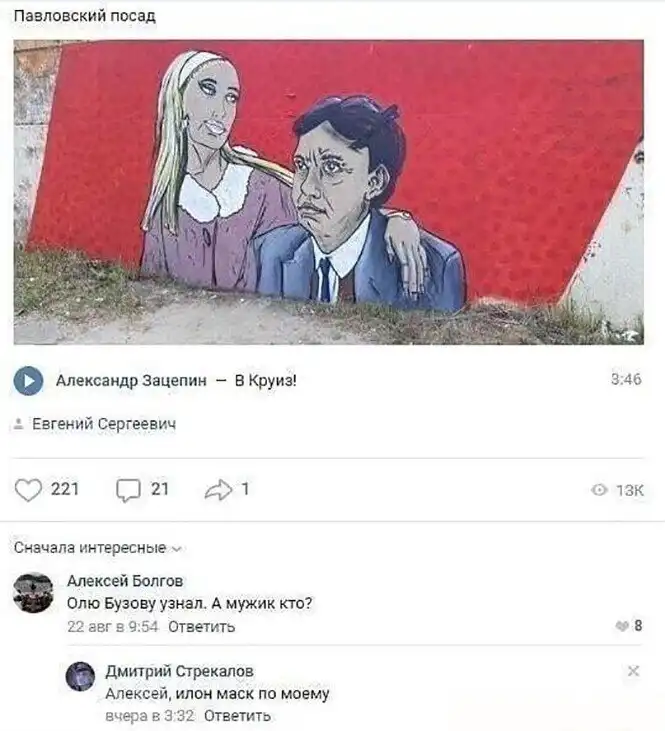Open Евгений Сергеевич's profile link

point(103,424)
